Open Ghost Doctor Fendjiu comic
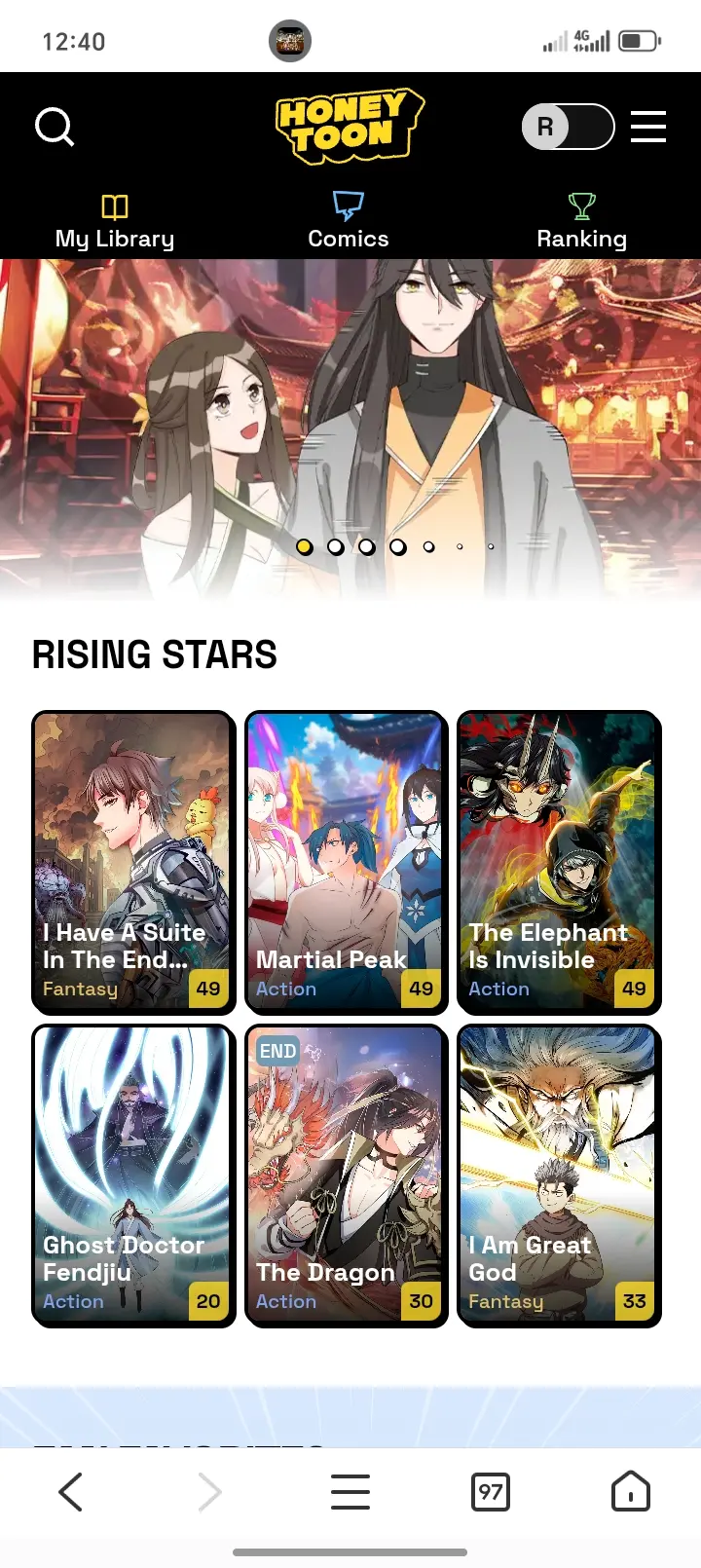Image resolution: width=701 pixels, height=1568 pixels. (134, 1176)
